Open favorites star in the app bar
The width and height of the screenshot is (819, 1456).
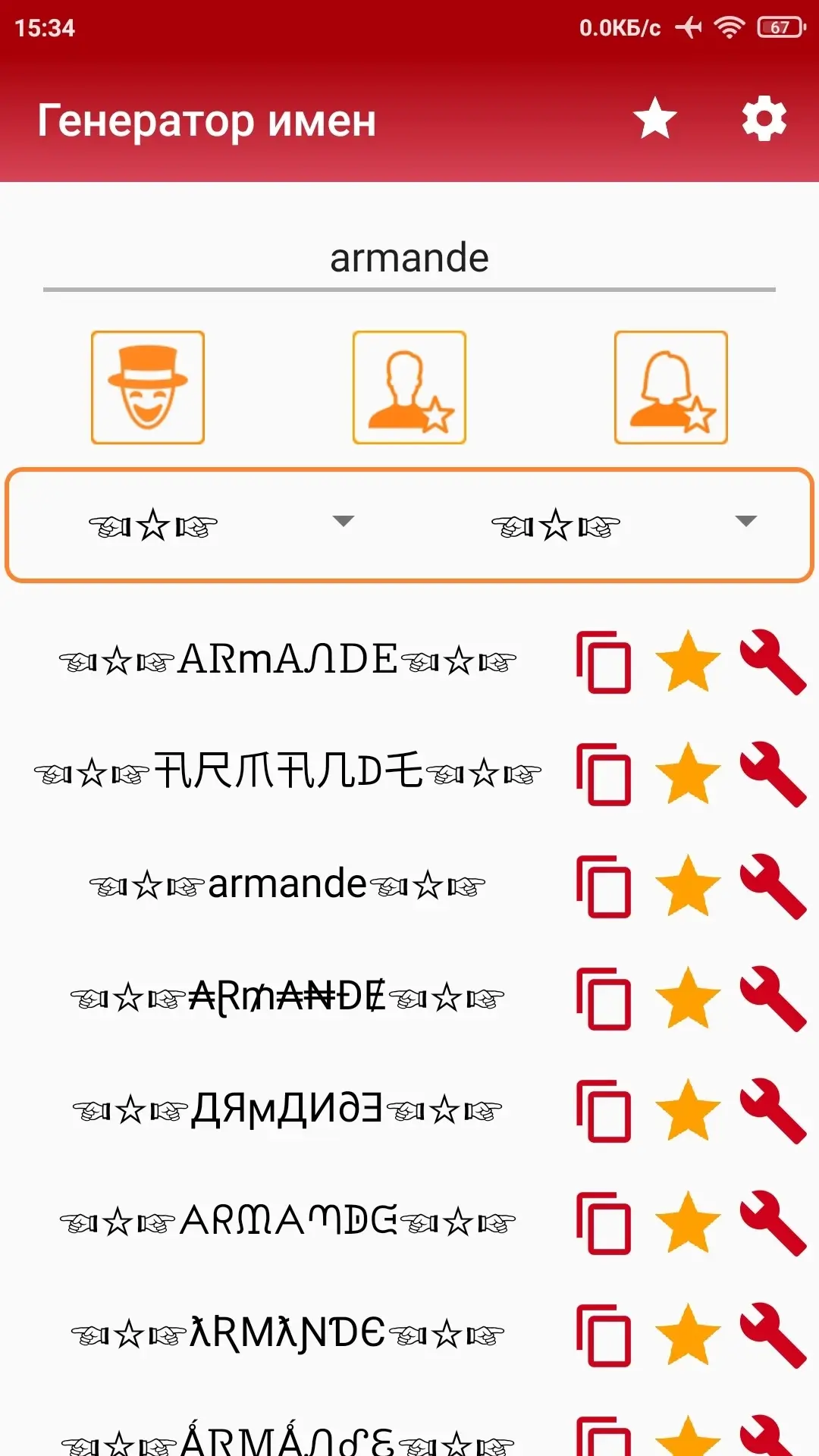(x=655, y=118)
